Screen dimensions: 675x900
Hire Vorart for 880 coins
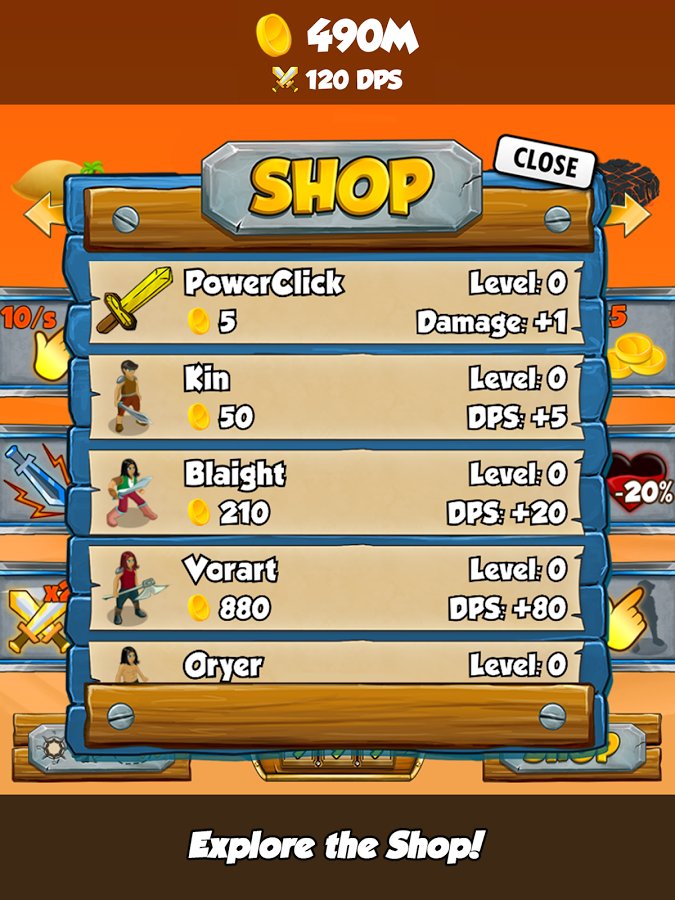(336, 589)
